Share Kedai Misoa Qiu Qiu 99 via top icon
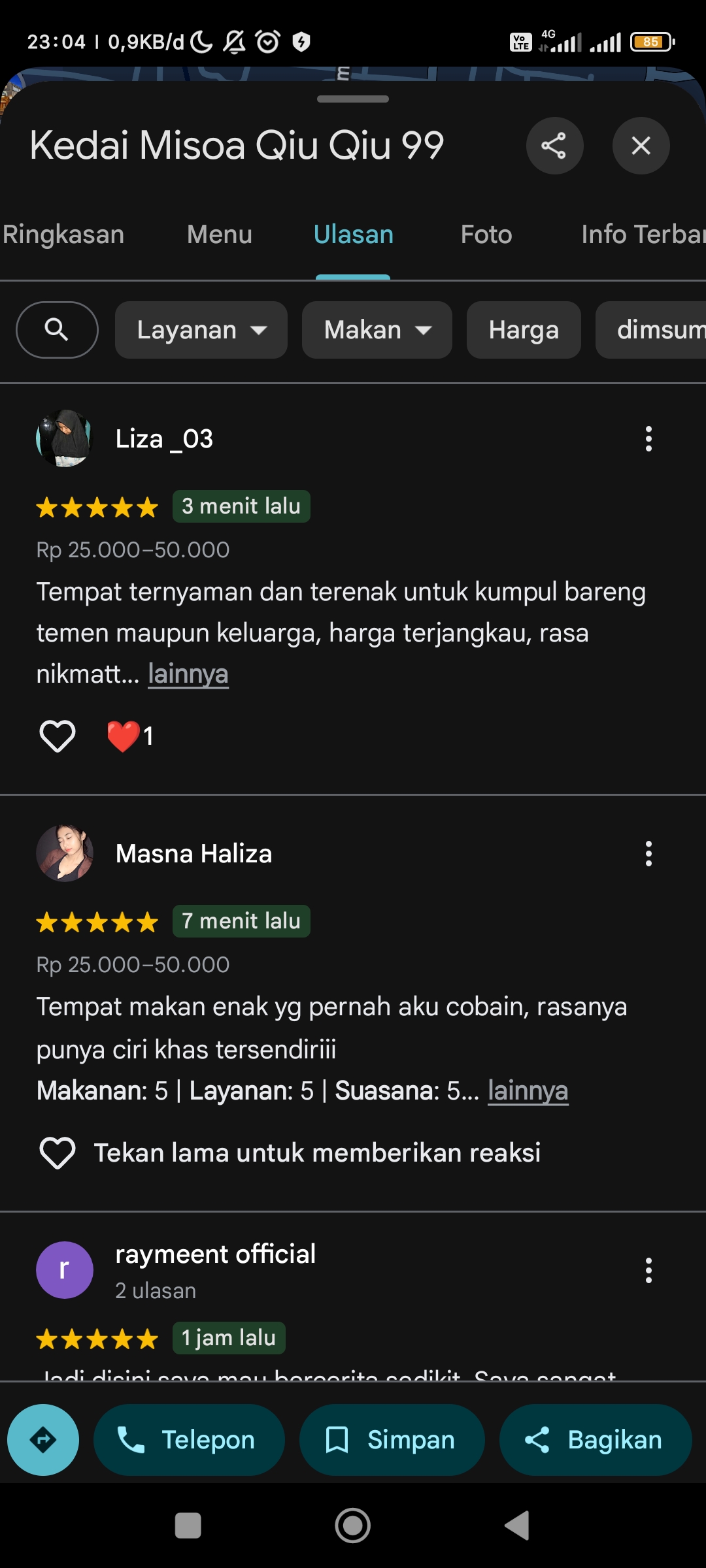This screenshot has width=706, height=1568. tap(554, 146)
